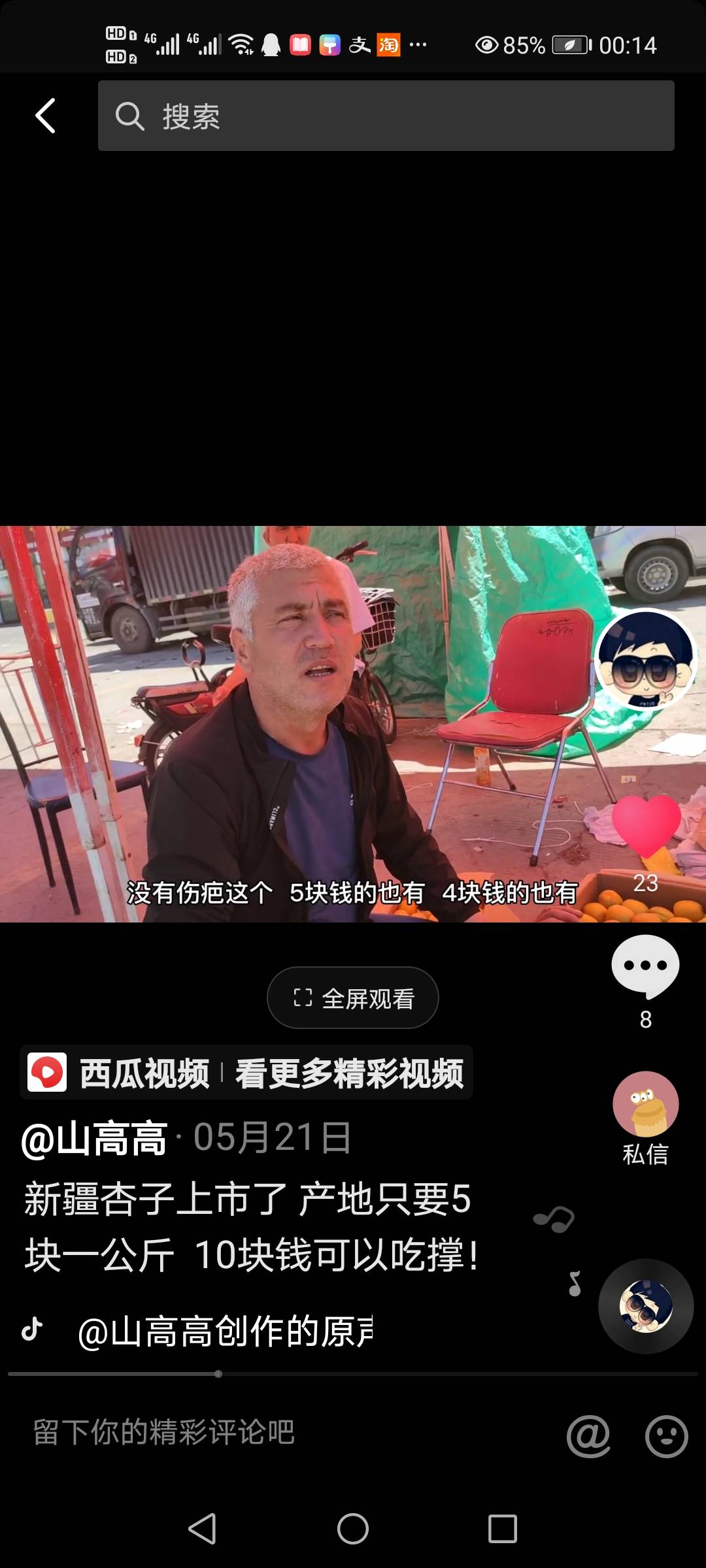Open the spinning music disc
This screenshot has height=1568, width=706.
[x=646, y=1305]
